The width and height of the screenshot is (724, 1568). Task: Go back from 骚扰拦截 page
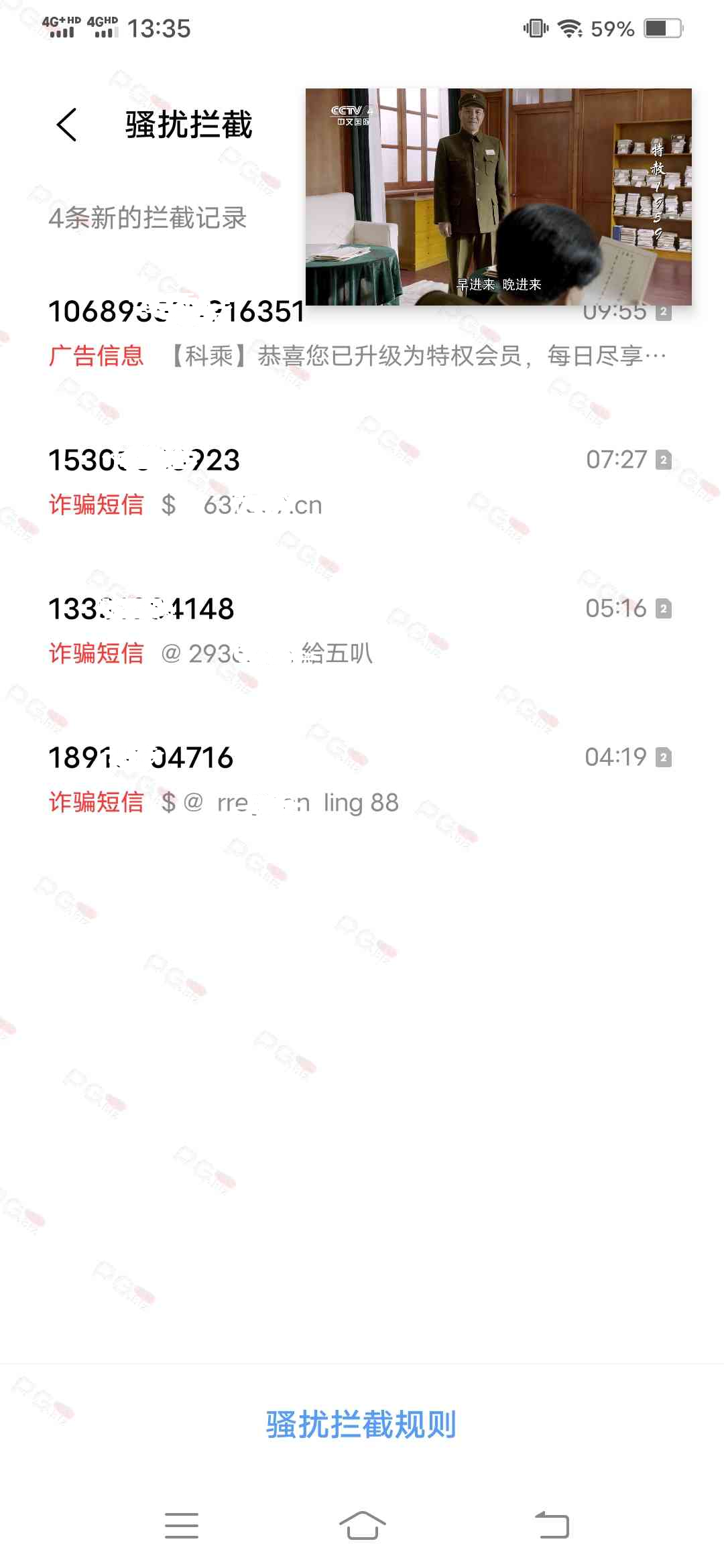click(x=67, y=125)
